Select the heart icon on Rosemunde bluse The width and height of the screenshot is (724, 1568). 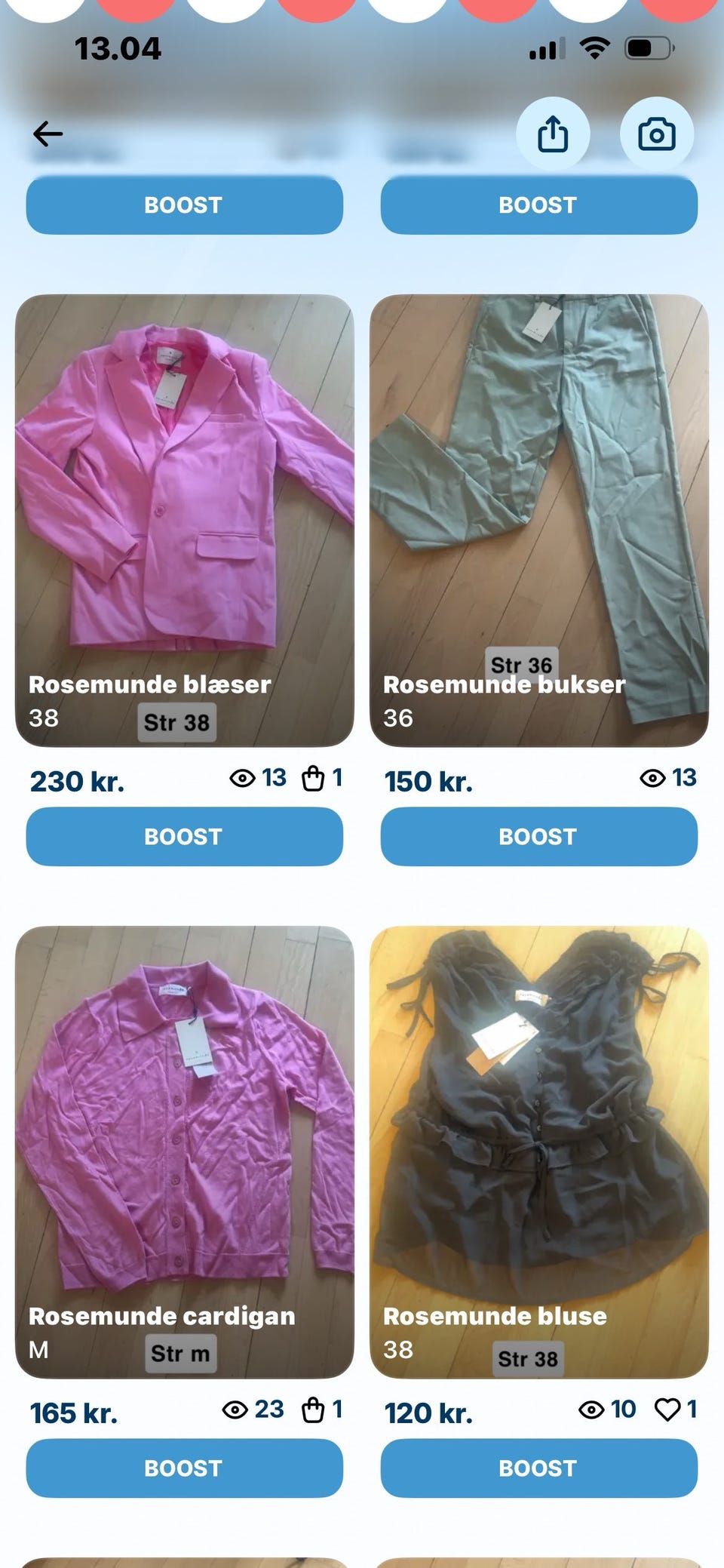(667, 1408)
